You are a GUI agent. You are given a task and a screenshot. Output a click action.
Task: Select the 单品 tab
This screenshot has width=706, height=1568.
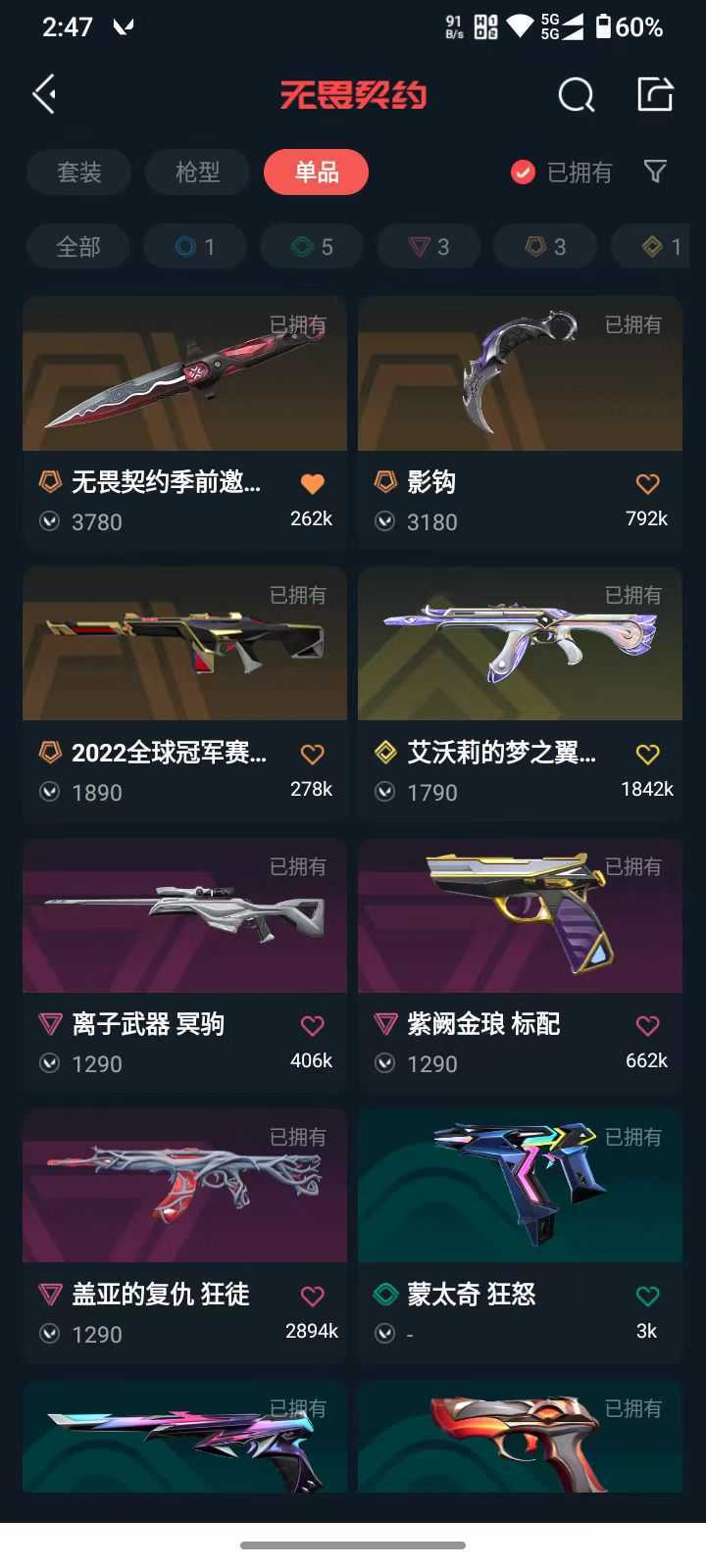click(317, 172)
